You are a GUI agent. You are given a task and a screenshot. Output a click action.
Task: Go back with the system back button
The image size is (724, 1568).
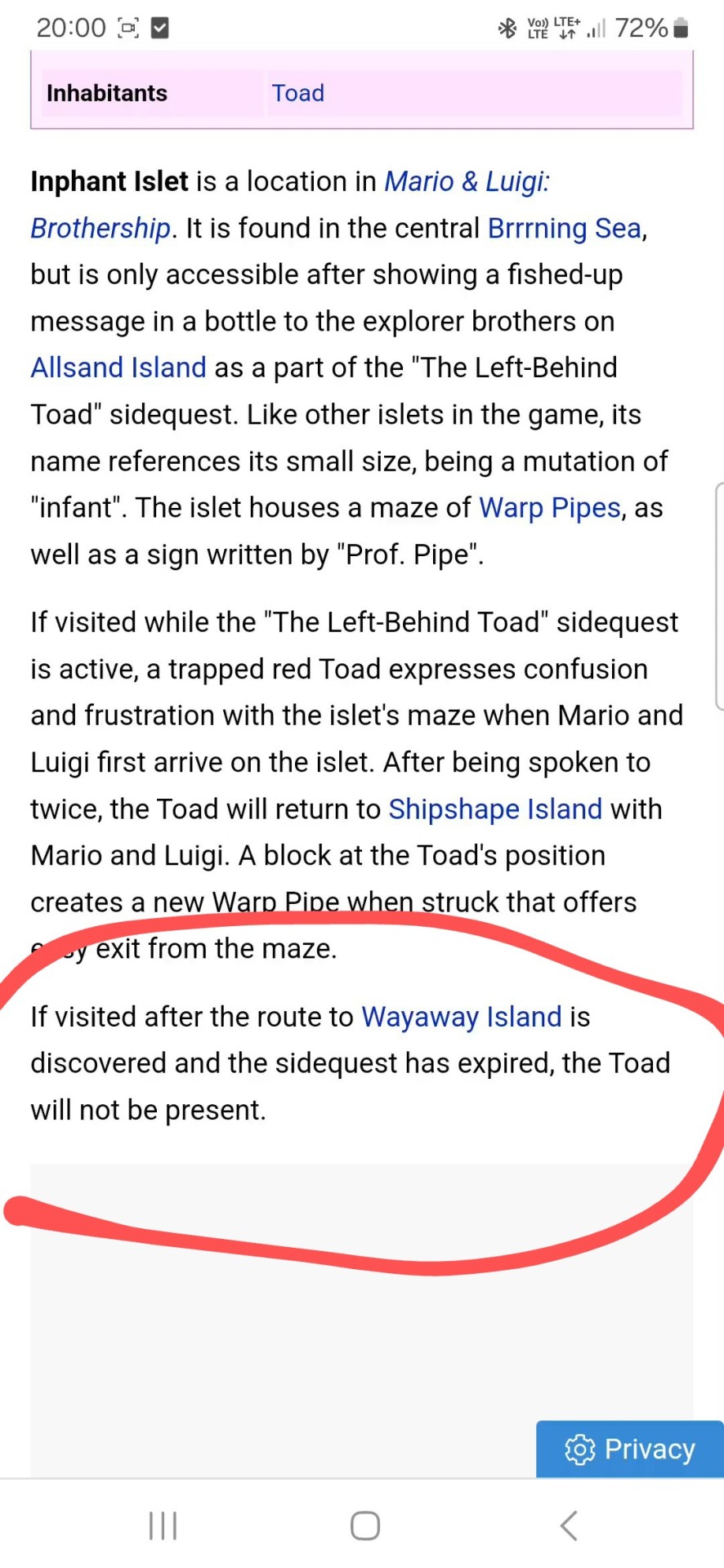tap(569, 1525)
